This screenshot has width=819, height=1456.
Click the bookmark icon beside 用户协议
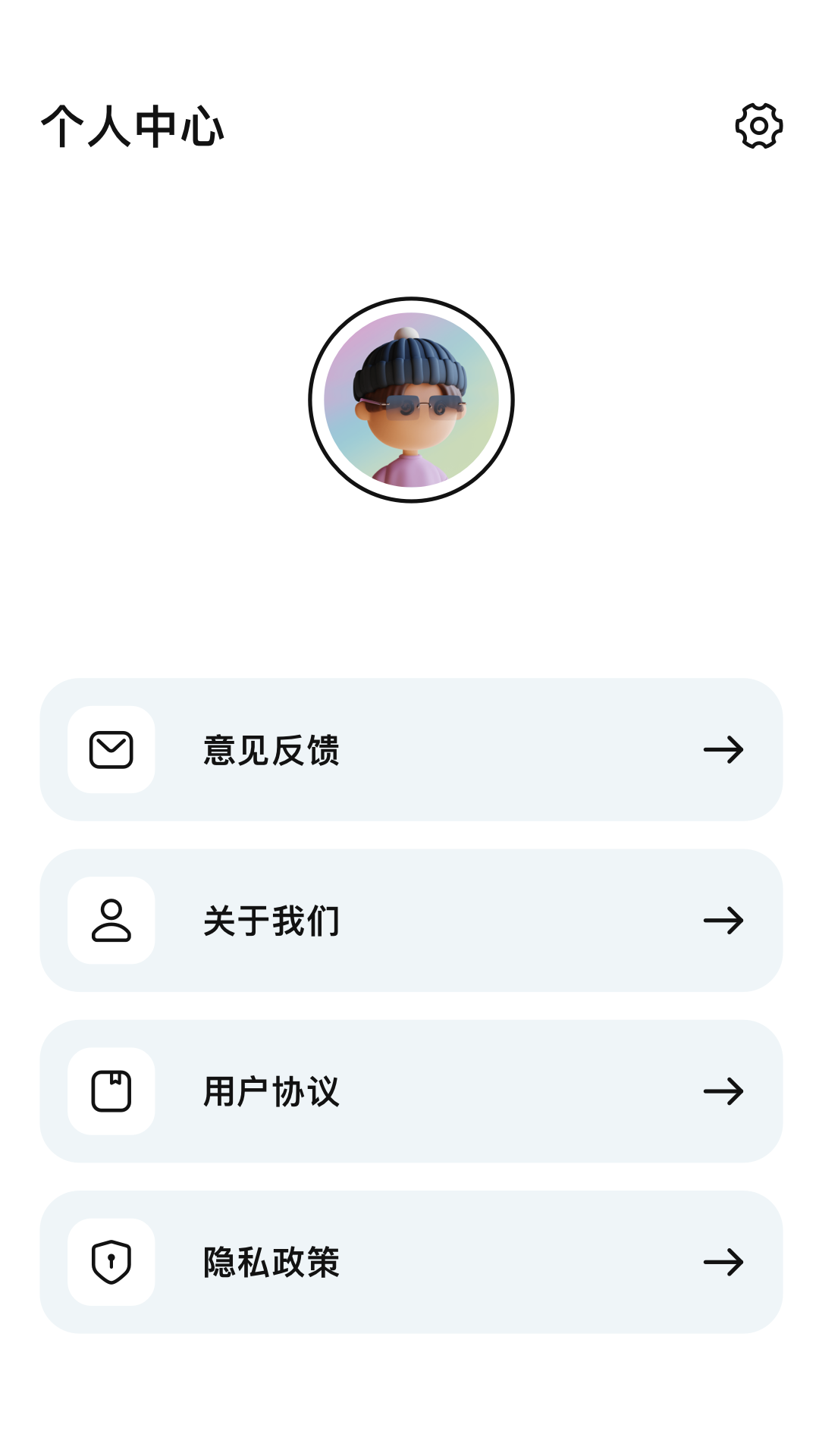click(111, 1092)
